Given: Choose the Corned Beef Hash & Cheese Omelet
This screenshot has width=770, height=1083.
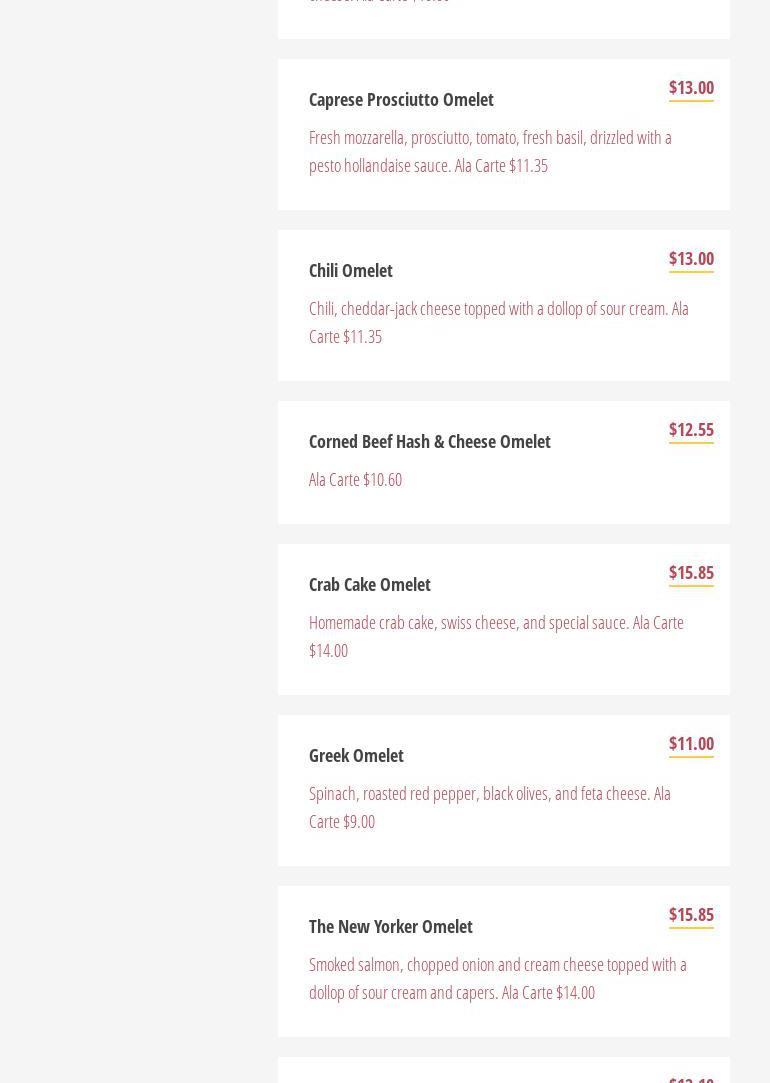Looking at the screenshot, I should (x=429, y=442).
